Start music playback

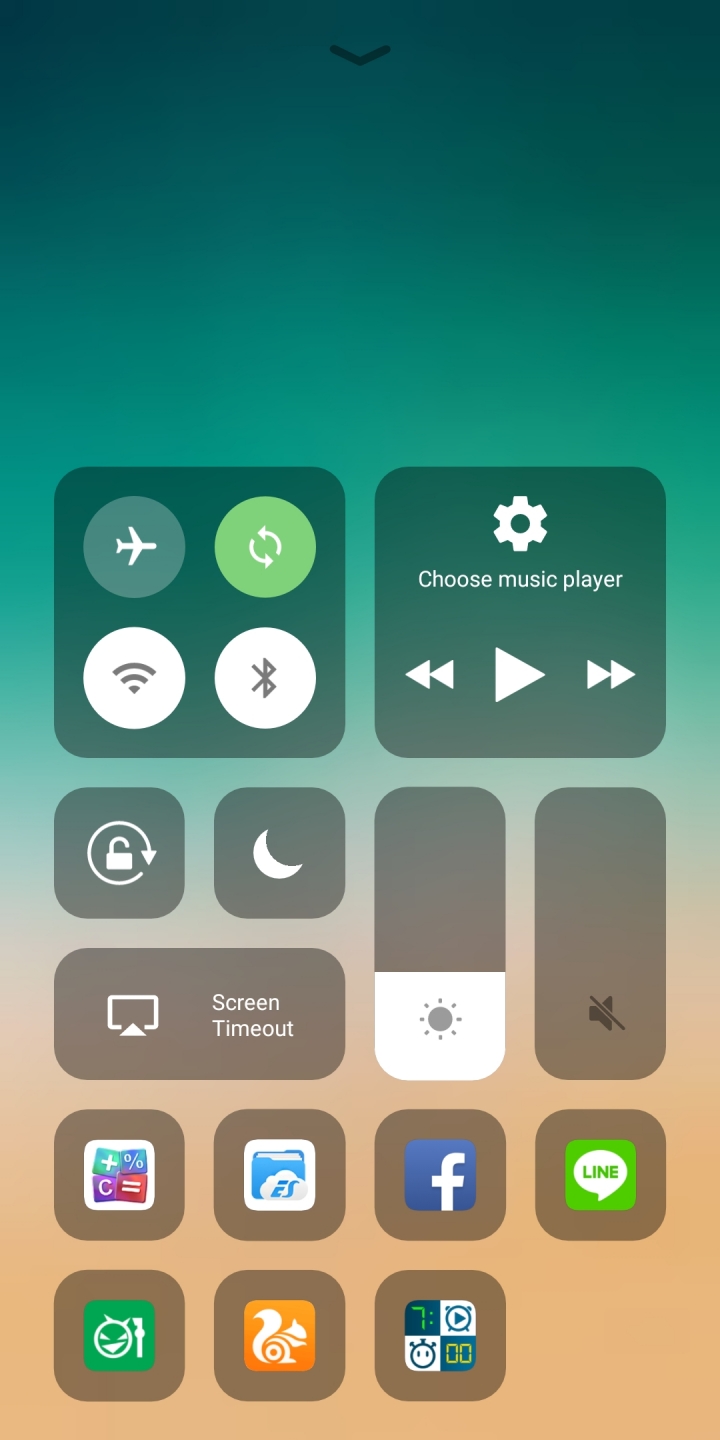[519, 675]
